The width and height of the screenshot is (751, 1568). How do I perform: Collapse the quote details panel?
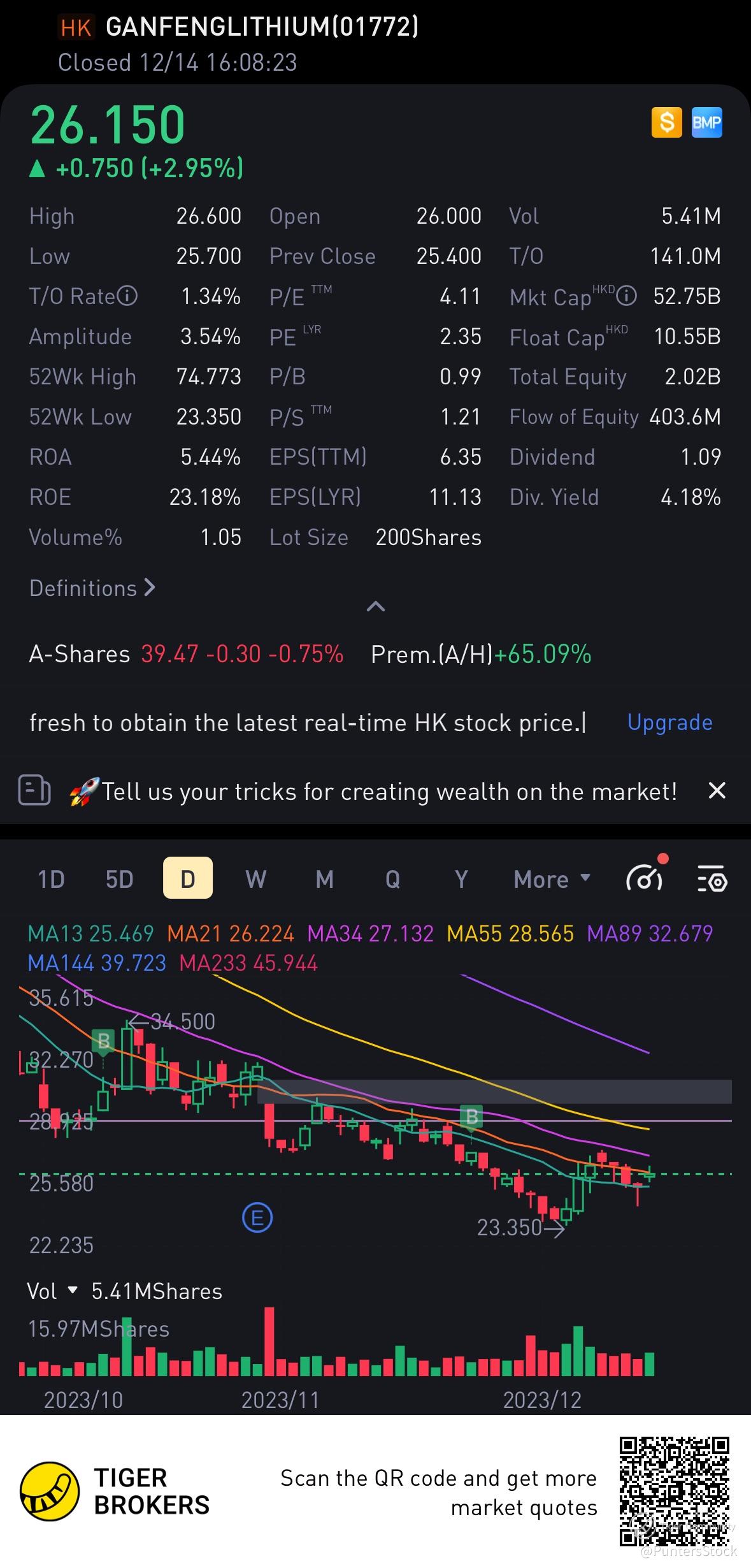(x=376, y=606)
